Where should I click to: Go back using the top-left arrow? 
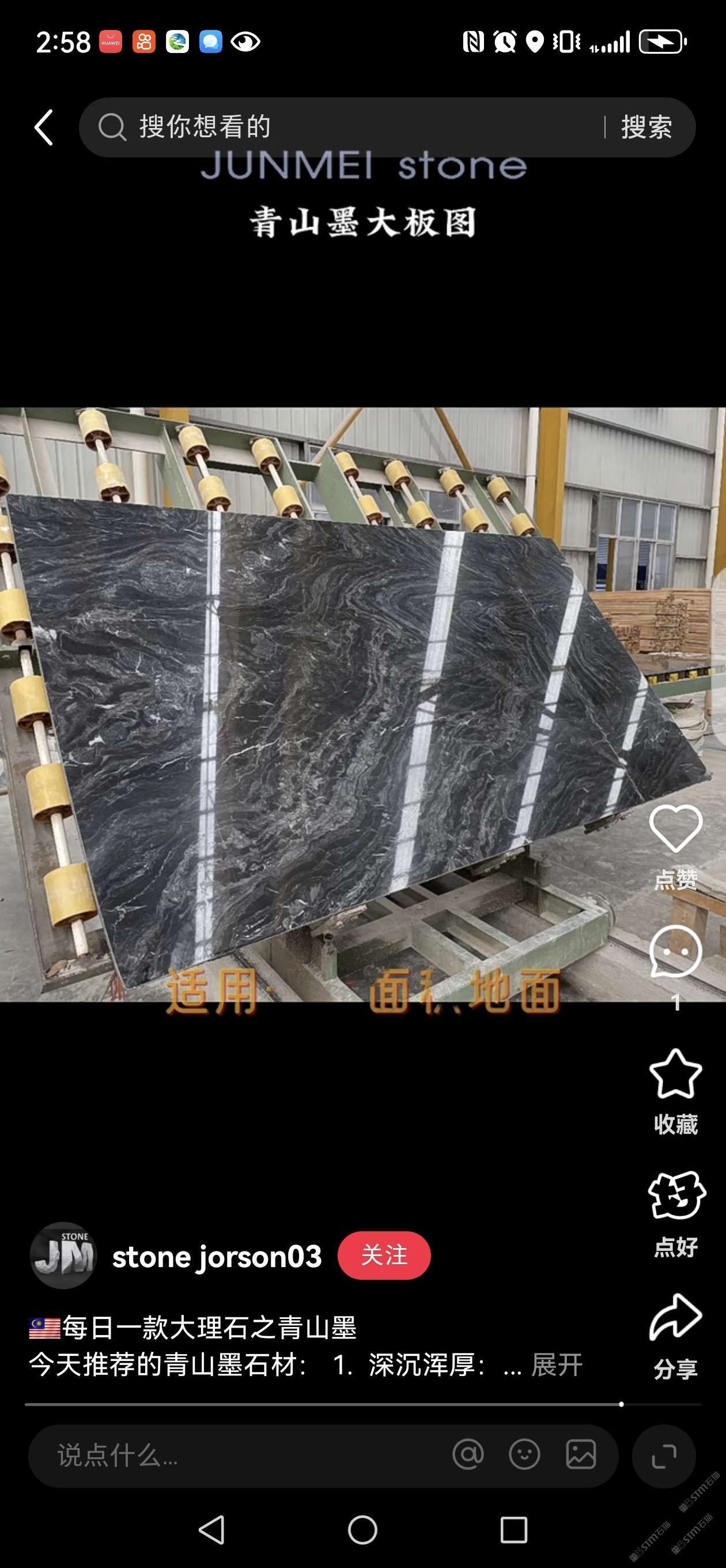44,127
